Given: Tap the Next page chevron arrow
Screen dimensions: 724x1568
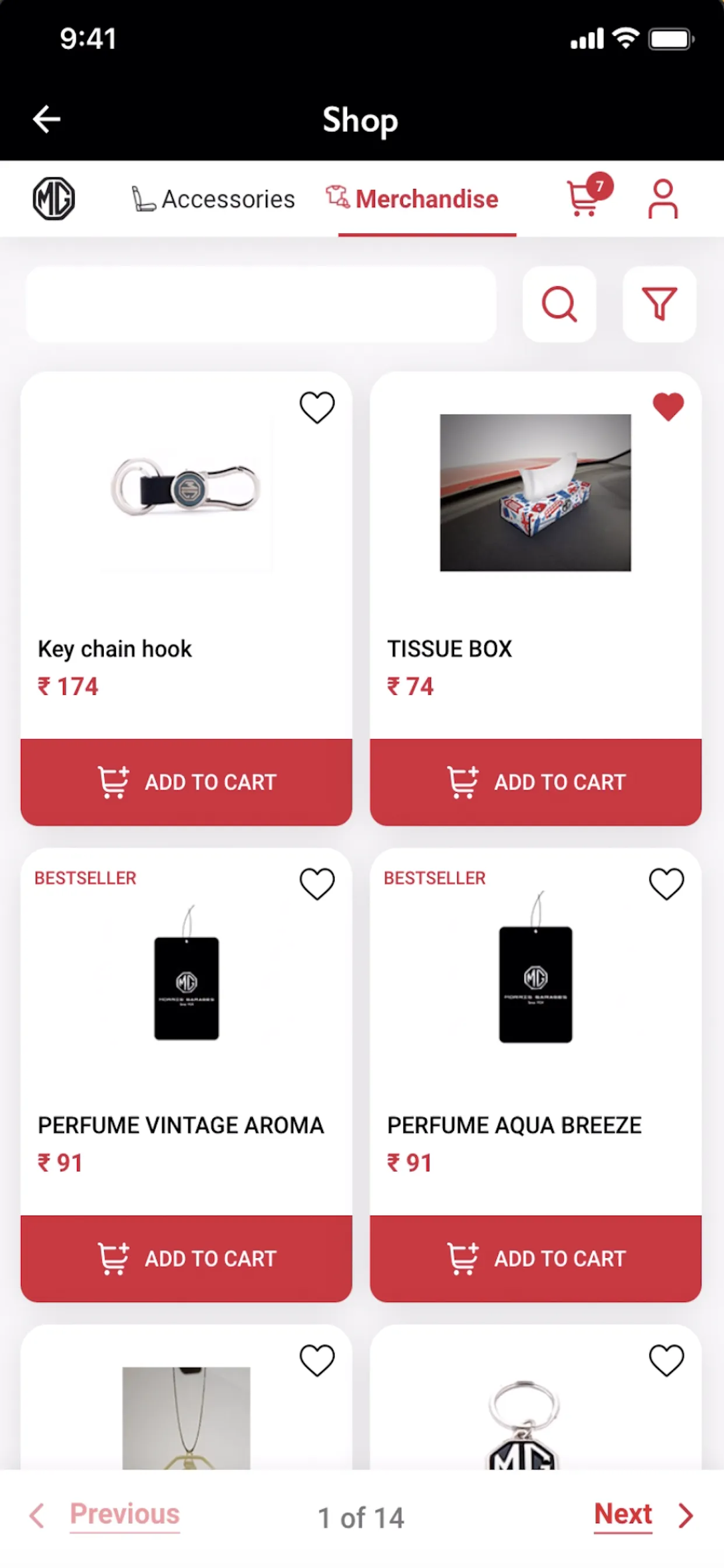Looking at the screenshot, I should coord(683,1515).
